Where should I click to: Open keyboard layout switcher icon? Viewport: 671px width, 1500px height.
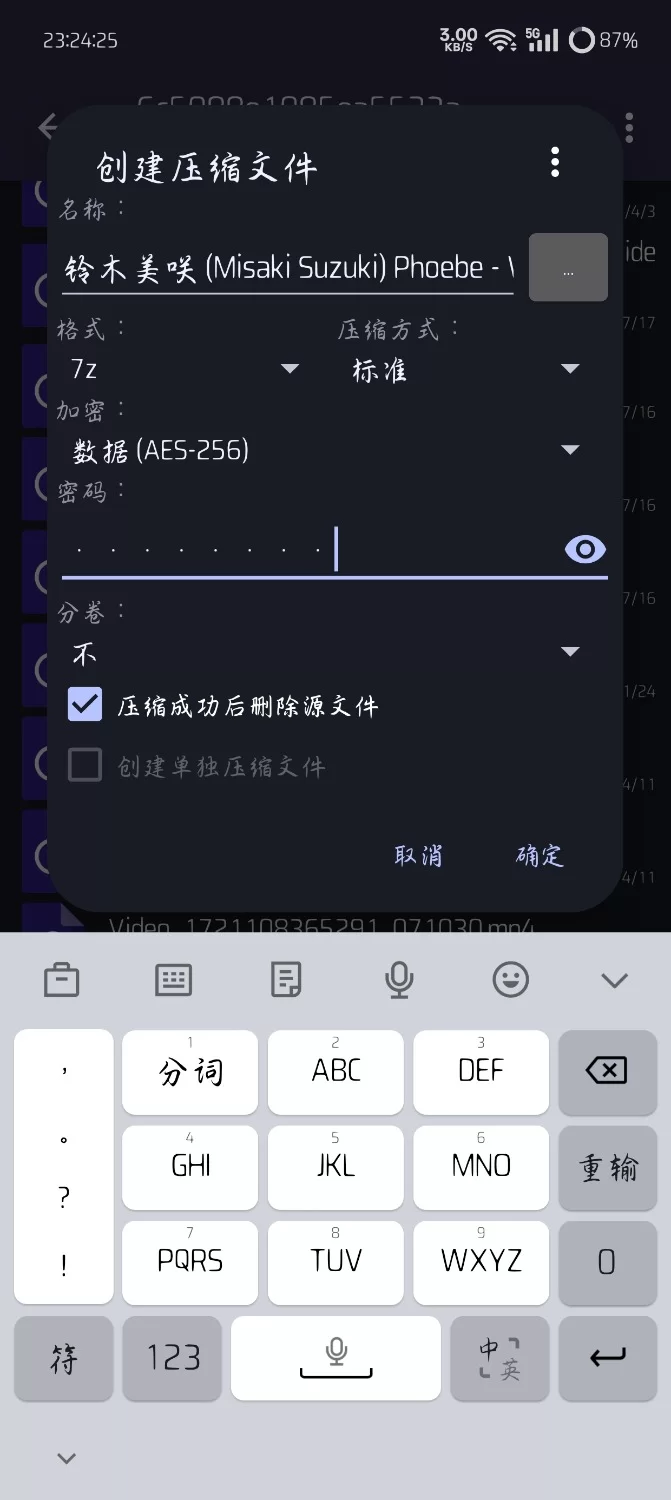coord(174,980)
